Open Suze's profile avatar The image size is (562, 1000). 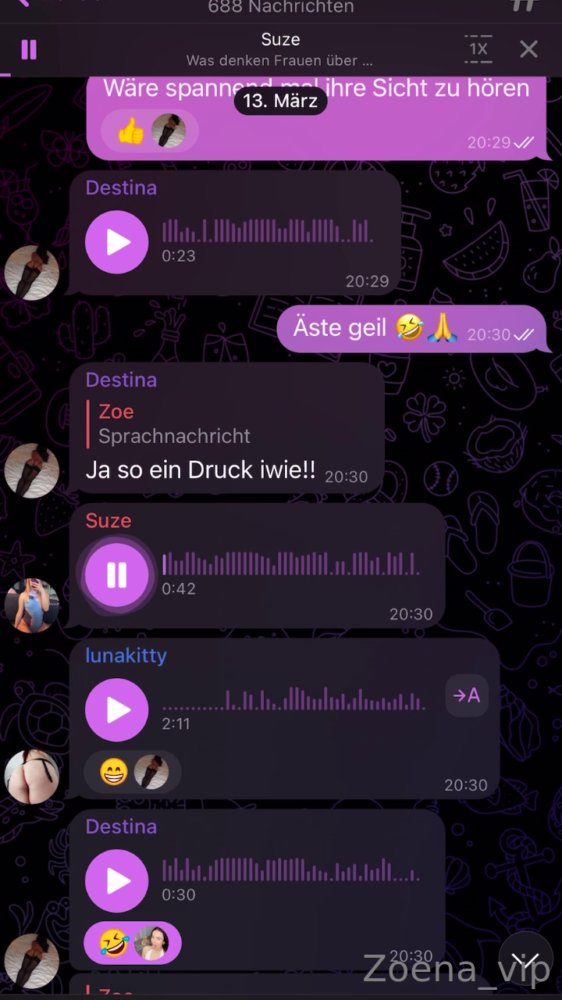pos(32,605)
